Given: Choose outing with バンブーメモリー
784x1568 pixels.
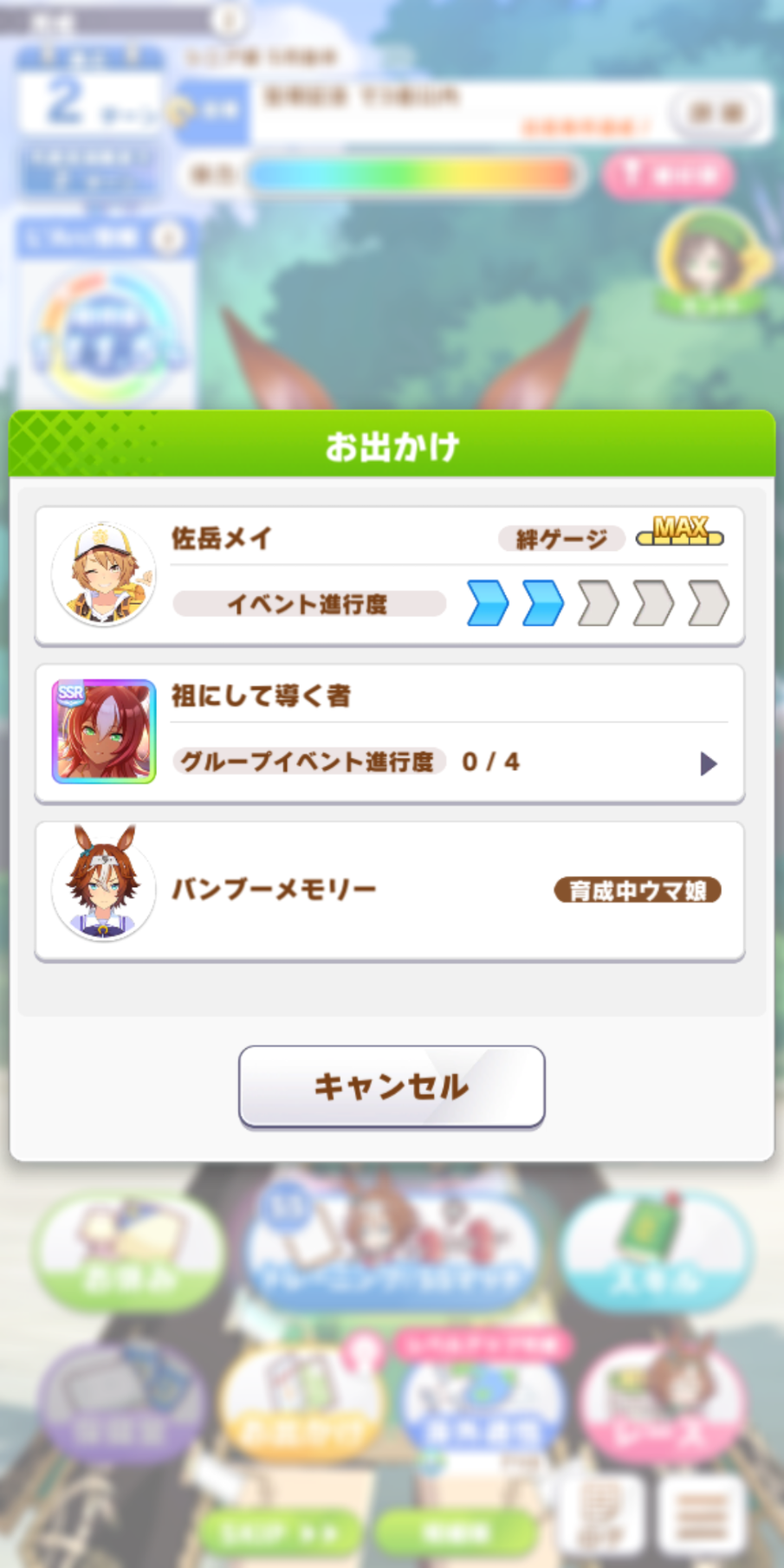Looking at the screenshot, I should [390, 891].
